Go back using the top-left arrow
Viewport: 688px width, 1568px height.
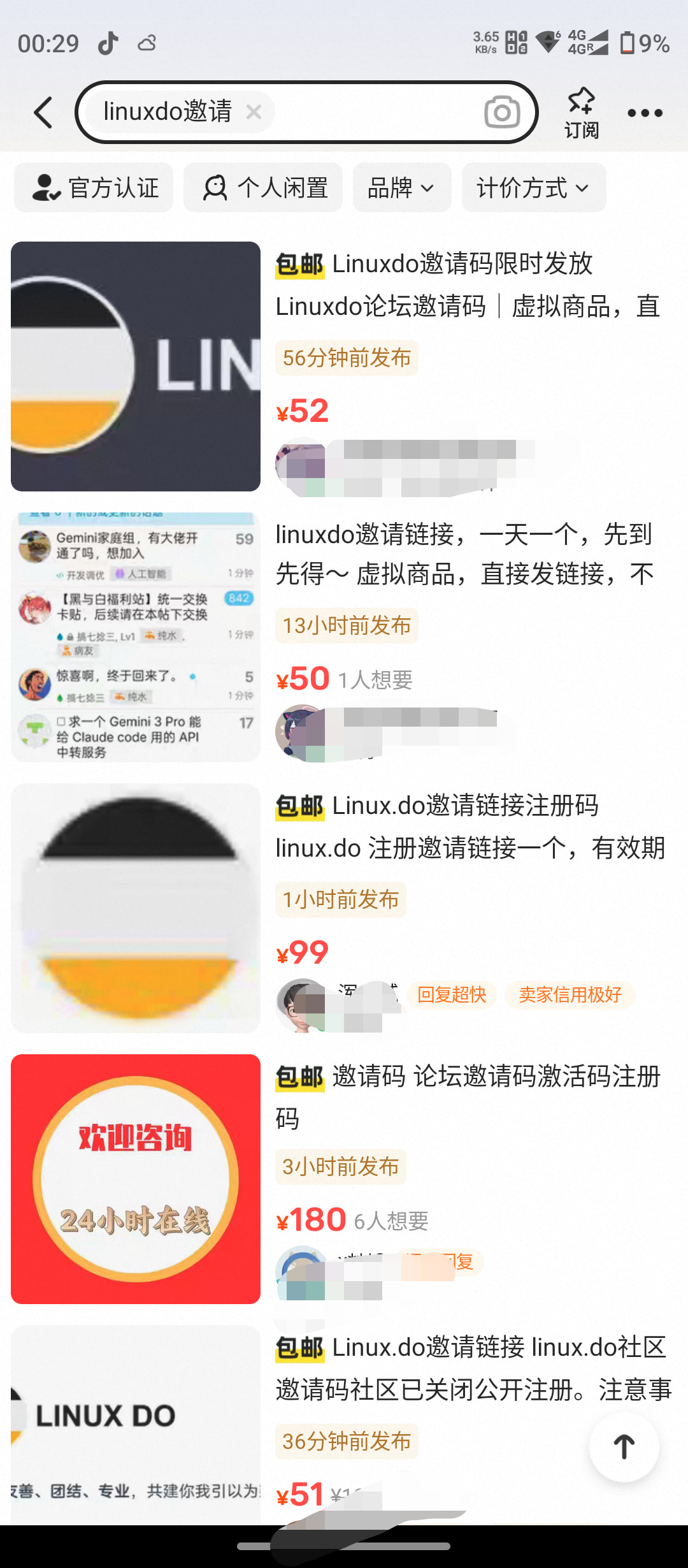43,113
